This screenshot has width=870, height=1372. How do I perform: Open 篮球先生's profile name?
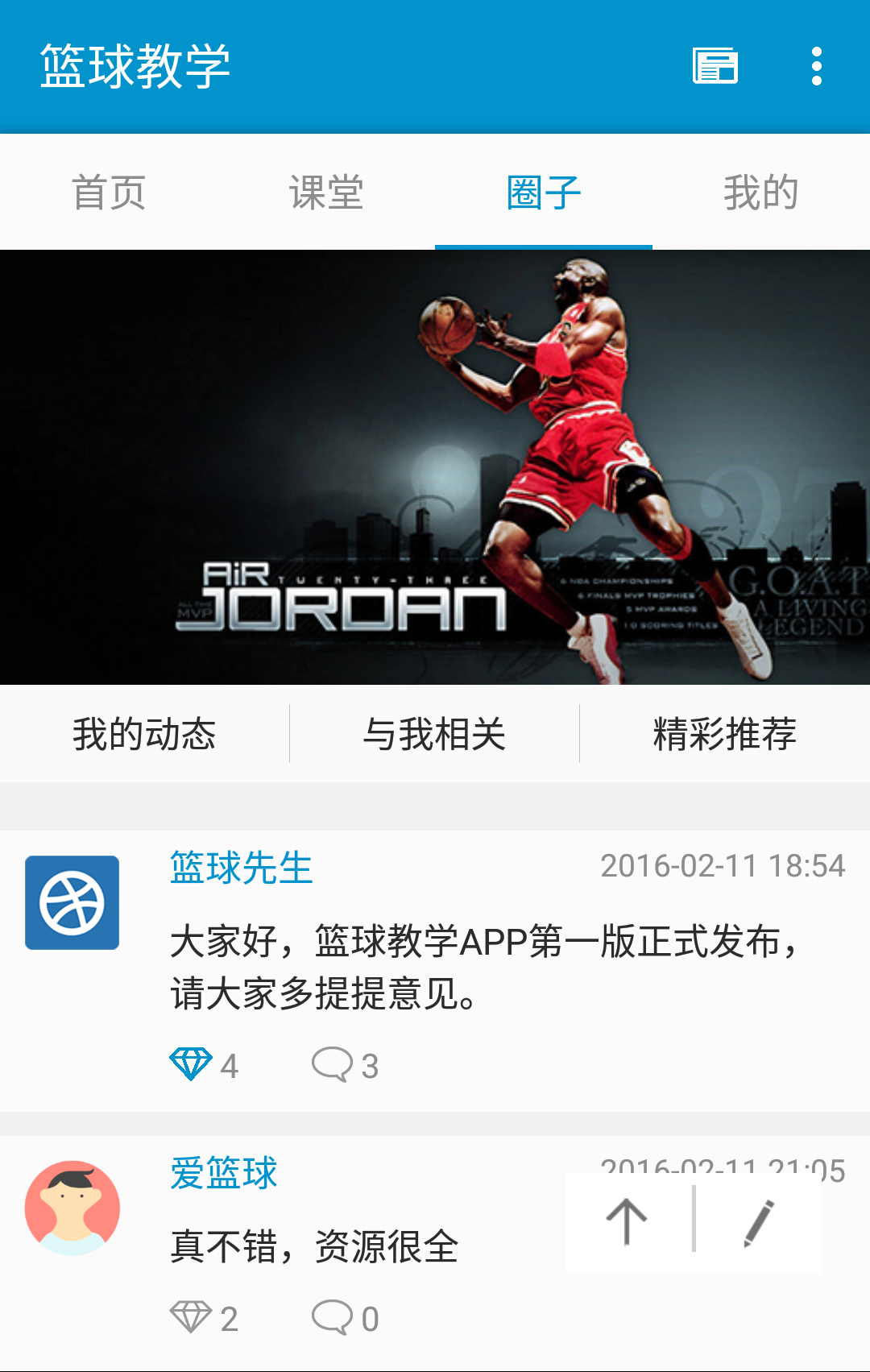[x=241, y=868]
